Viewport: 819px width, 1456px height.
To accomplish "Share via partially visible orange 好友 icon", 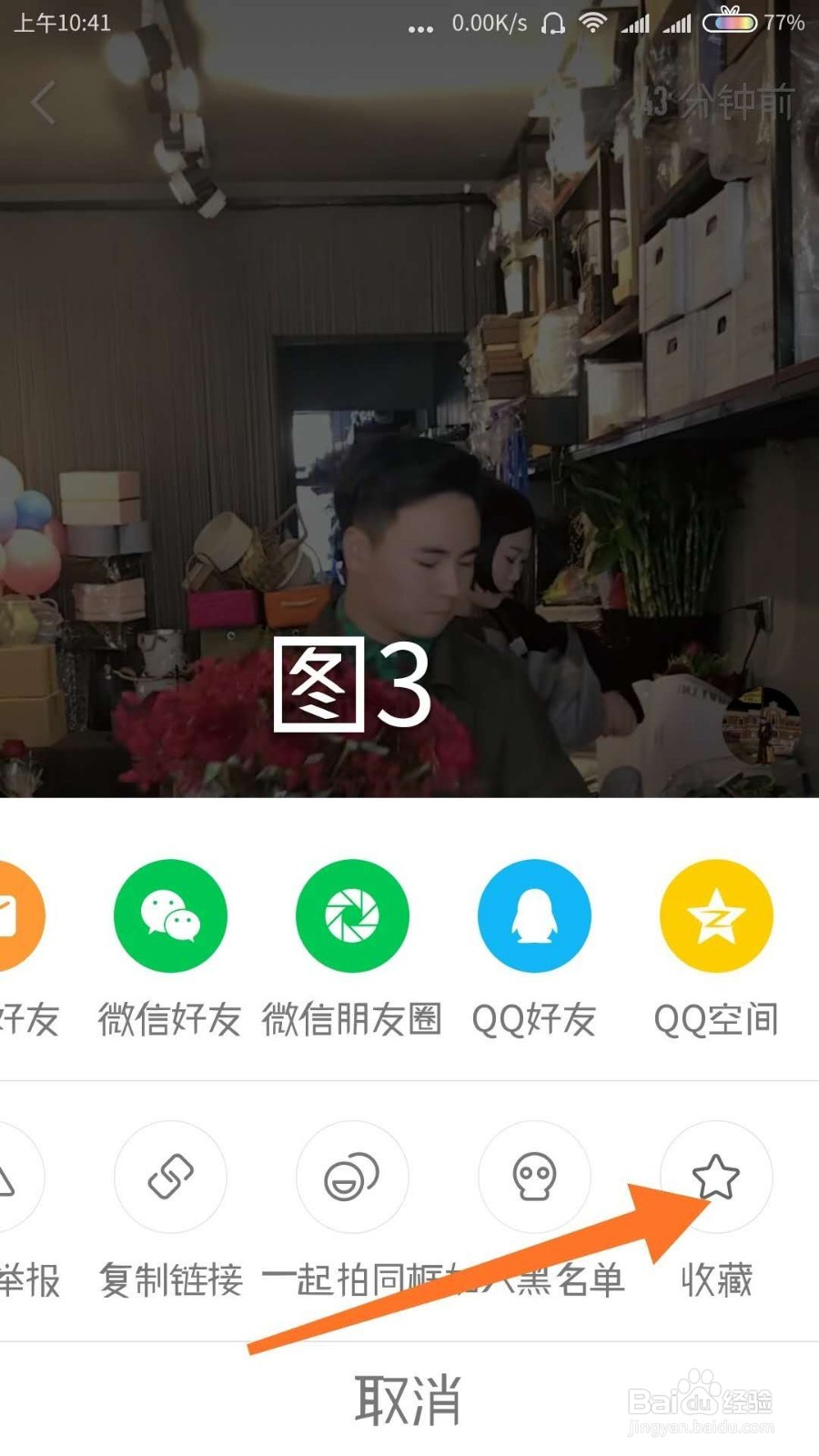I will click(16, 916).
